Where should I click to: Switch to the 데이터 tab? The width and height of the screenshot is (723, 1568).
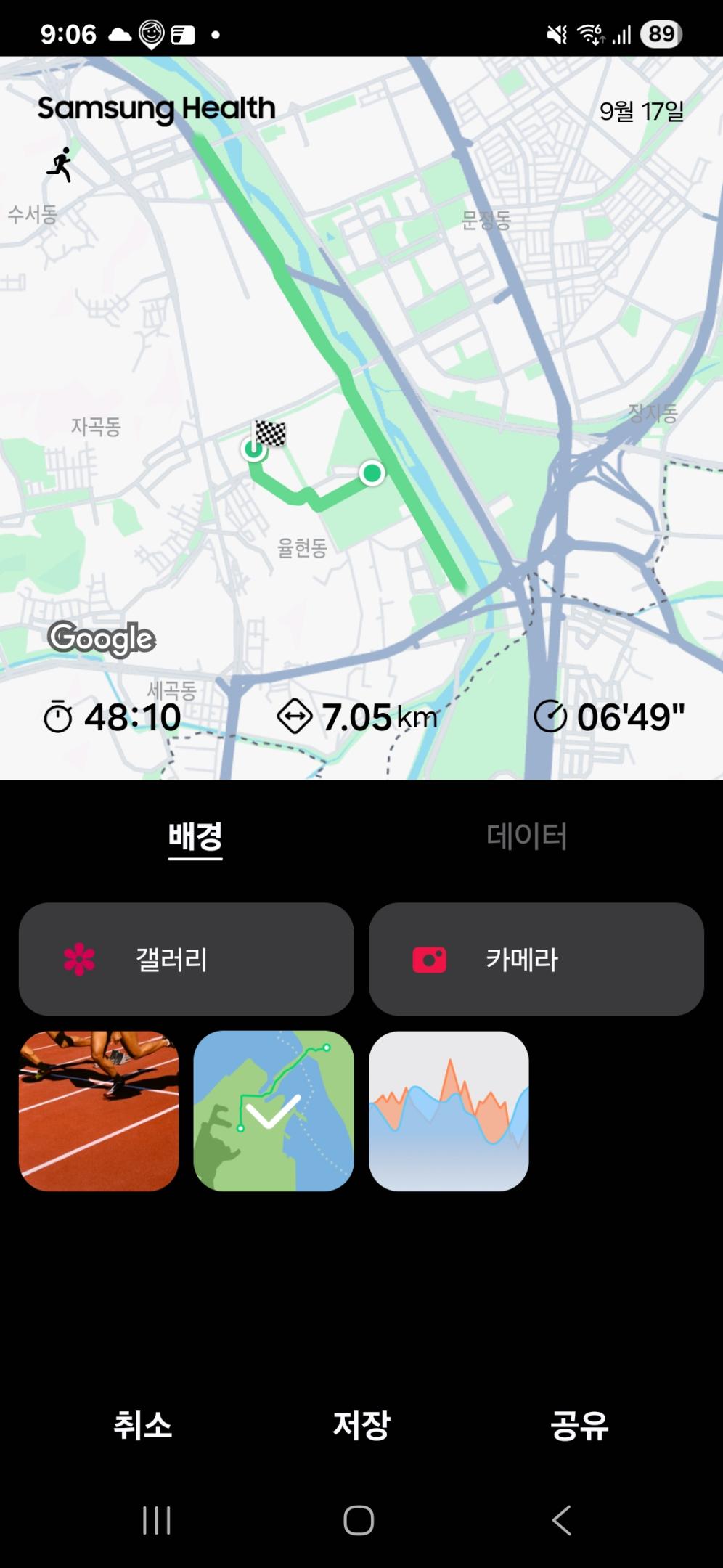pos(526,836)
